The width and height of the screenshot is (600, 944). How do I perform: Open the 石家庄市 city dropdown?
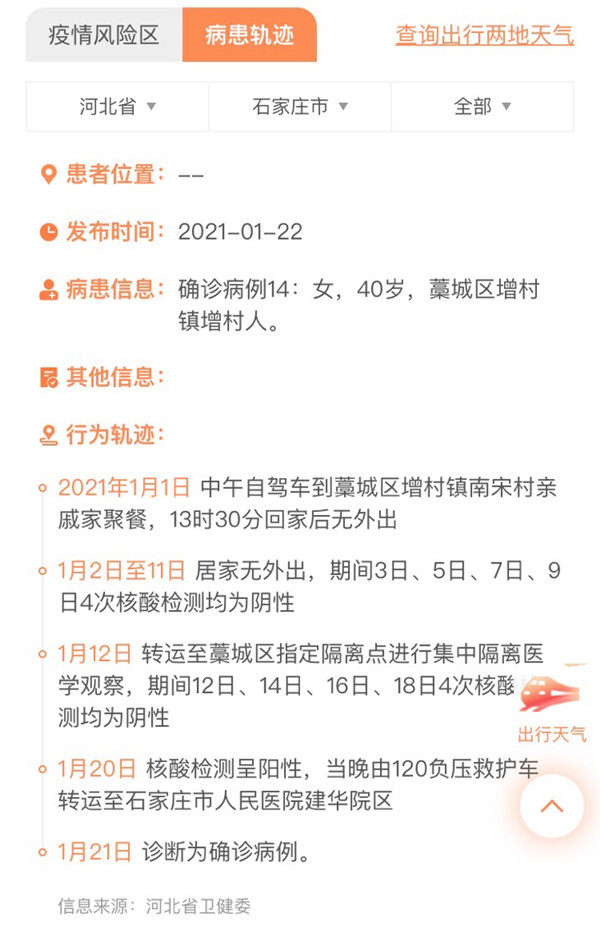[x=300, y=106]
